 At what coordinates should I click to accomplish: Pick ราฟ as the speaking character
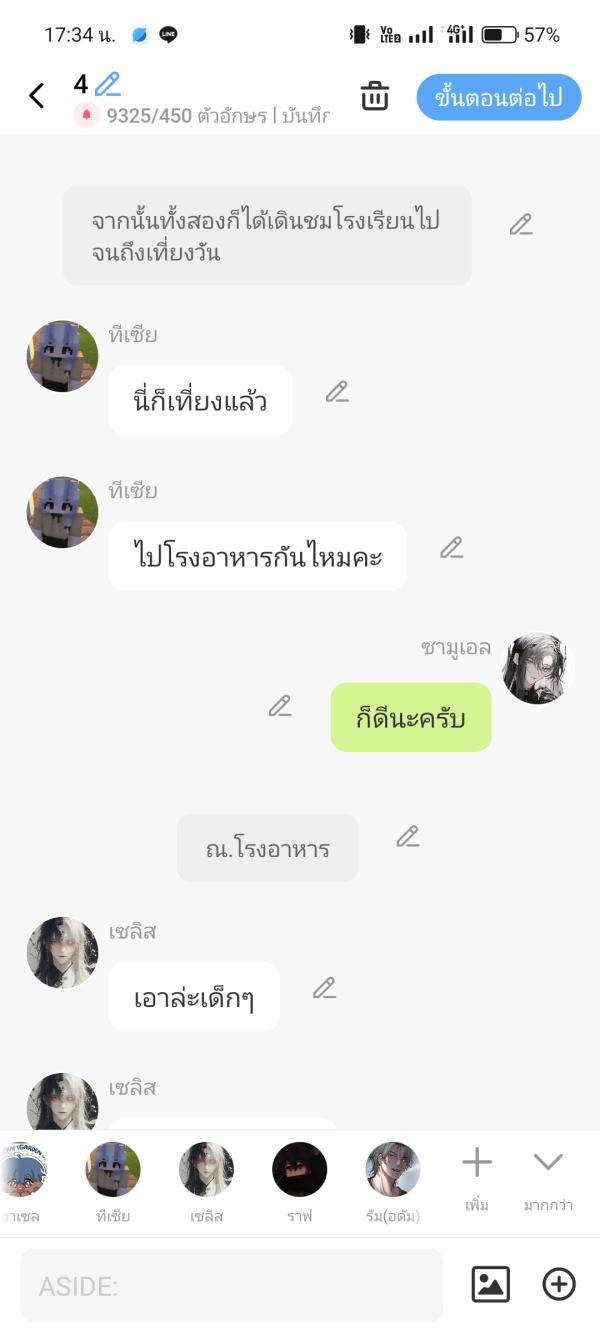coord(299,1170)
